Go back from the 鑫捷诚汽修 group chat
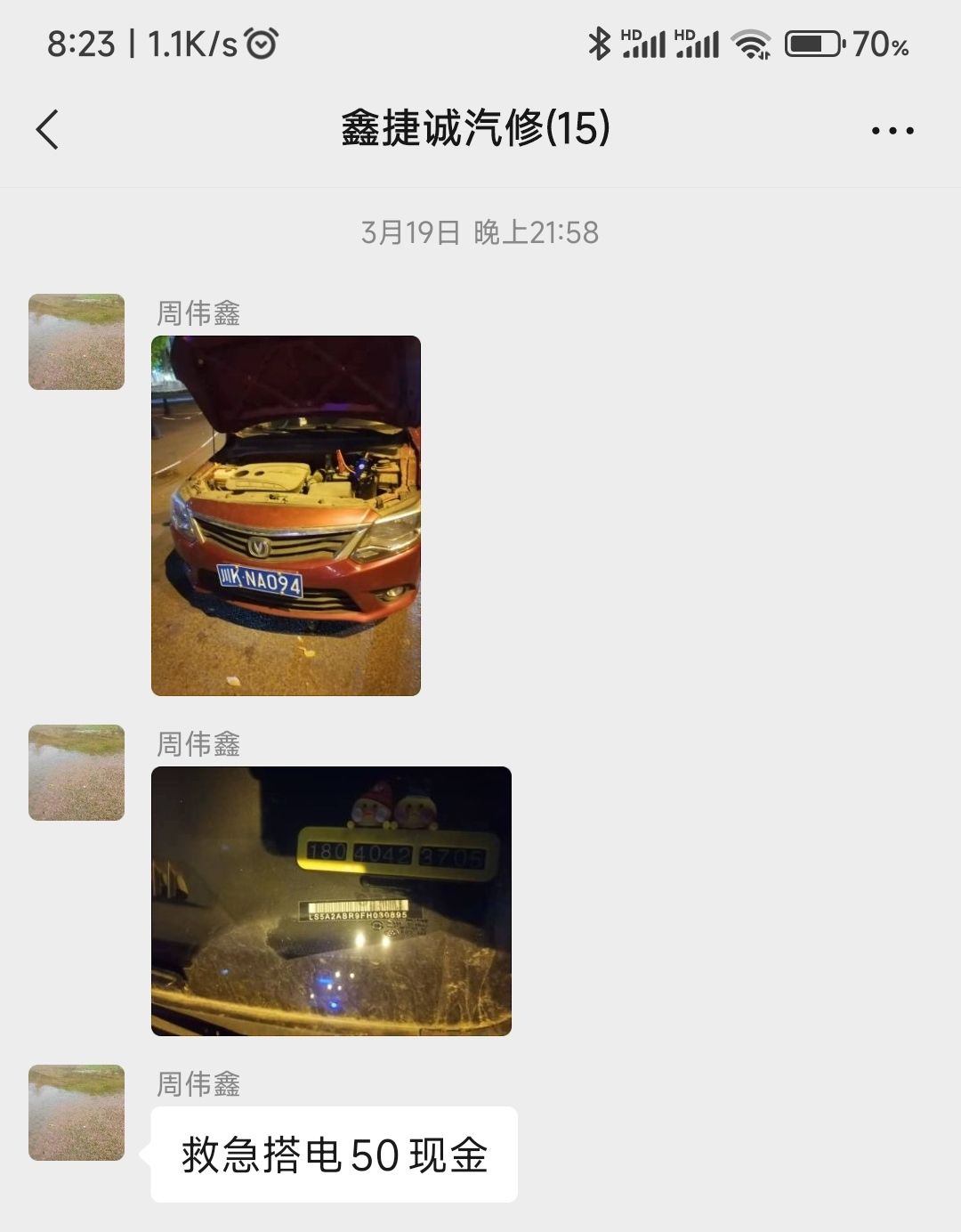The image size is (961, 1232). (x=48, y=130)
